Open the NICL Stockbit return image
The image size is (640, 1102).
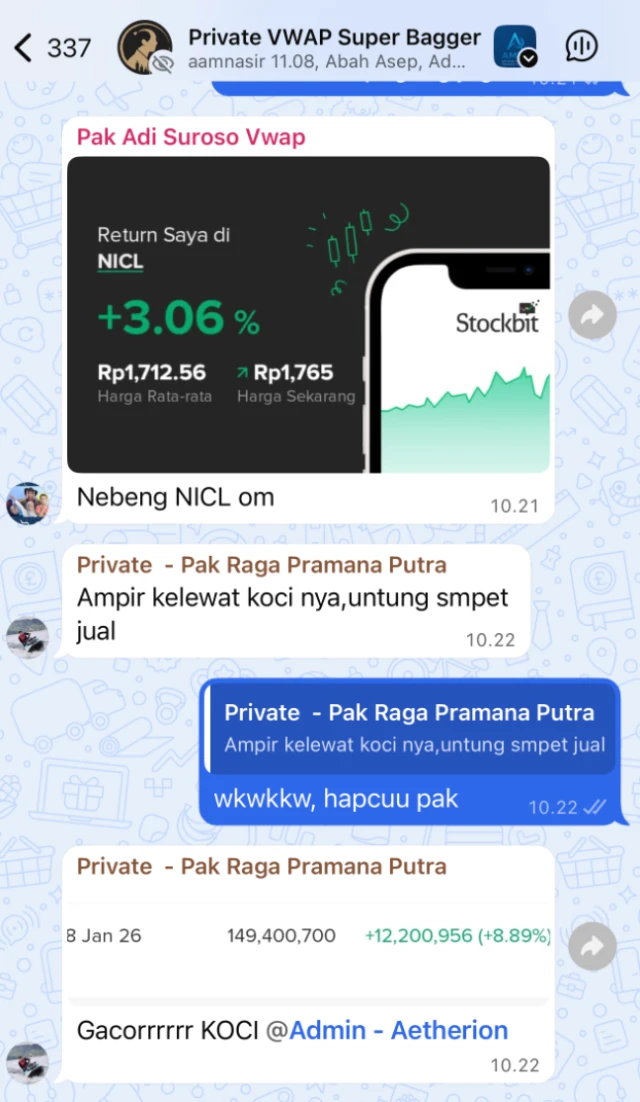click(x=308, y=314)
